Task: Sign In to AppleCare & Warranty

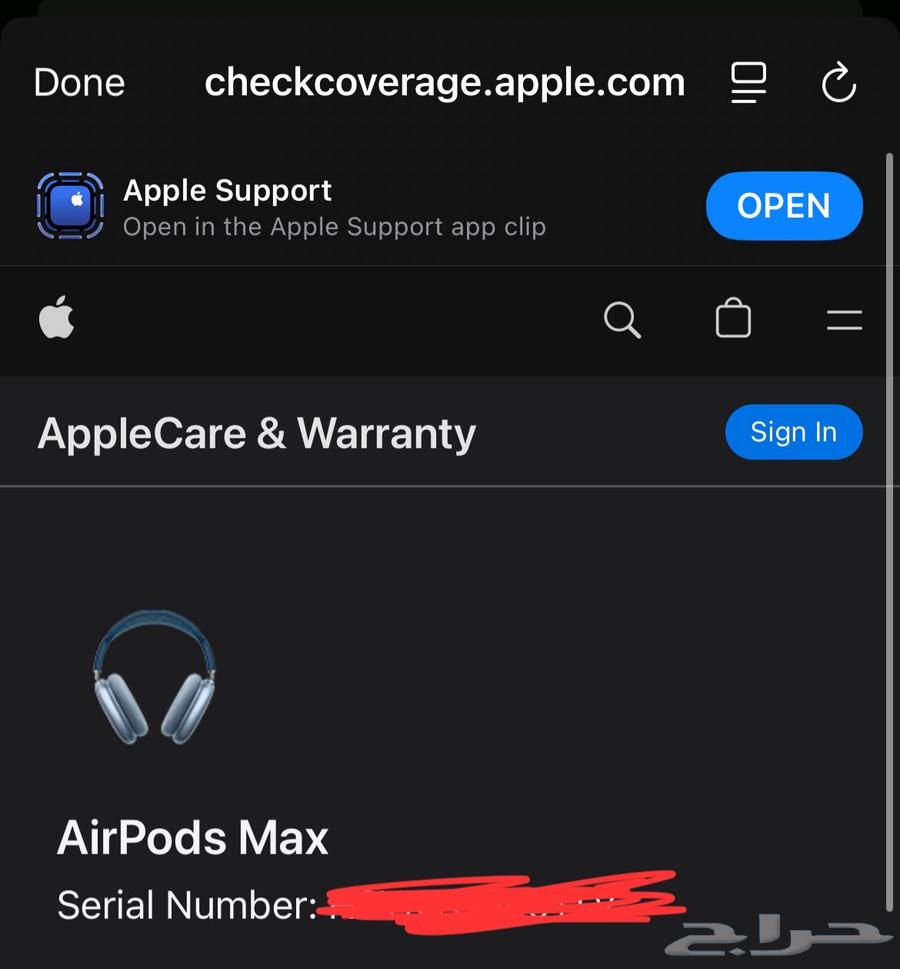Action: (x=793, y=432)
